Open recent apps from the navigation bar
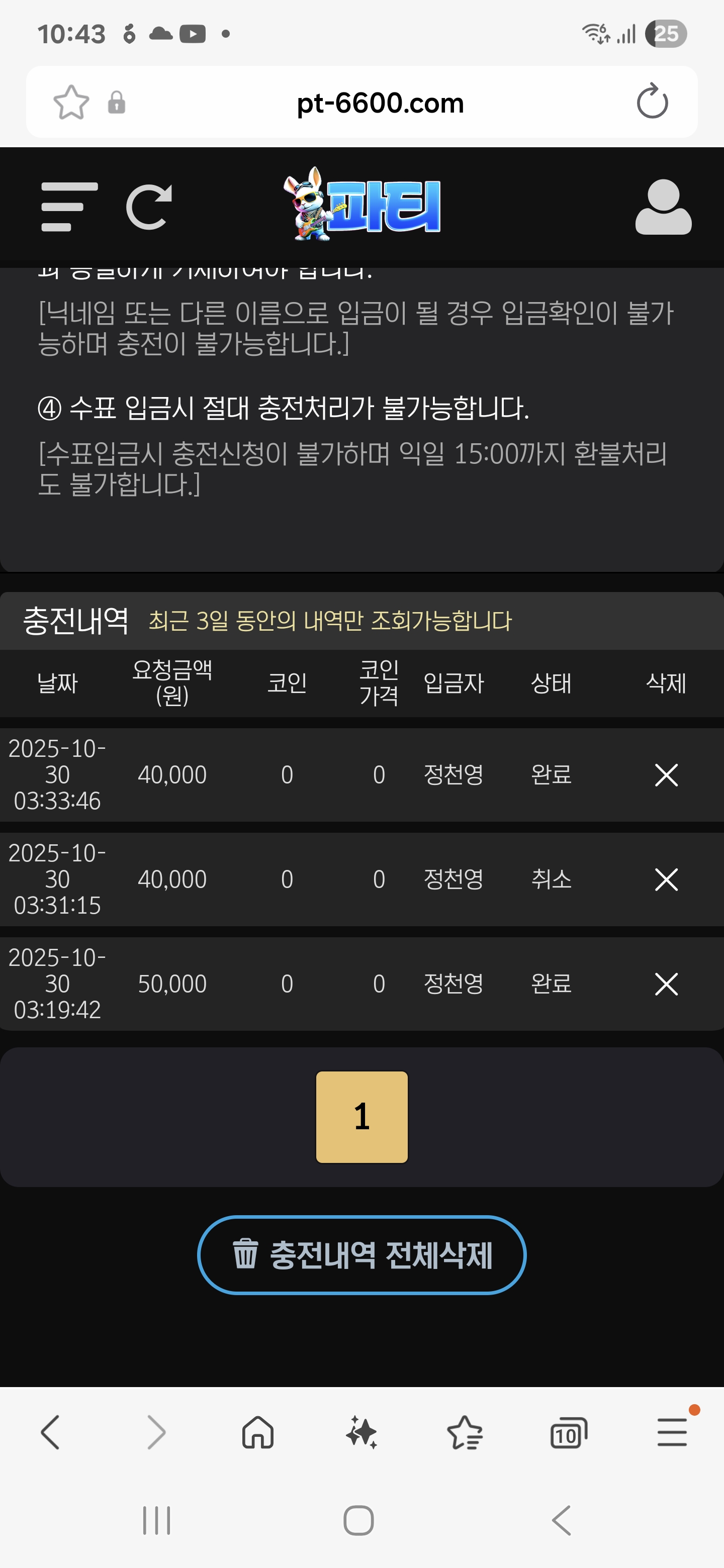 click(156, 1521)
